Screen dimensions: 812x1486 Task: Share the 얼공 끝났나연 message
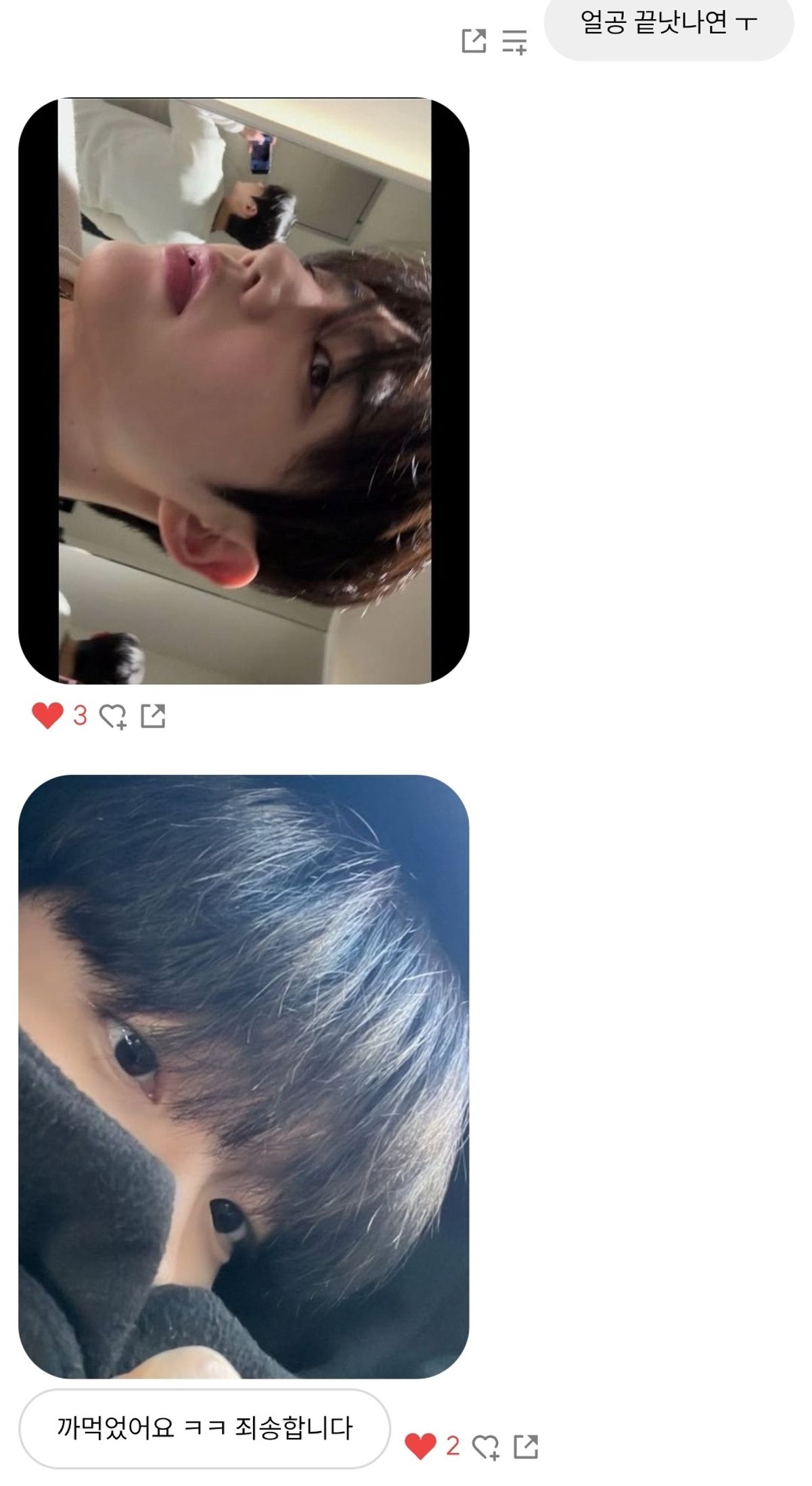tap(474, 41)
